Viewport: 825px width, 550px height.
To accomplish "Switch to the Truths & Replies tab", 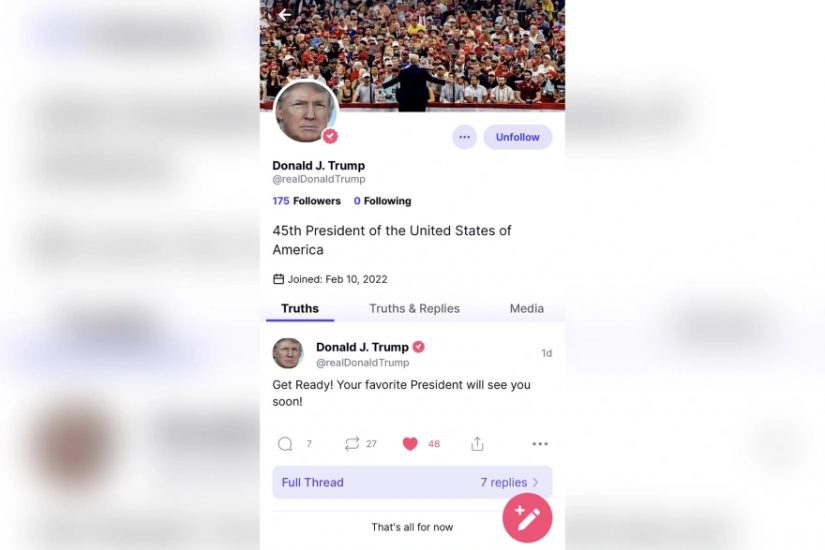I will (x=414, y=308).
